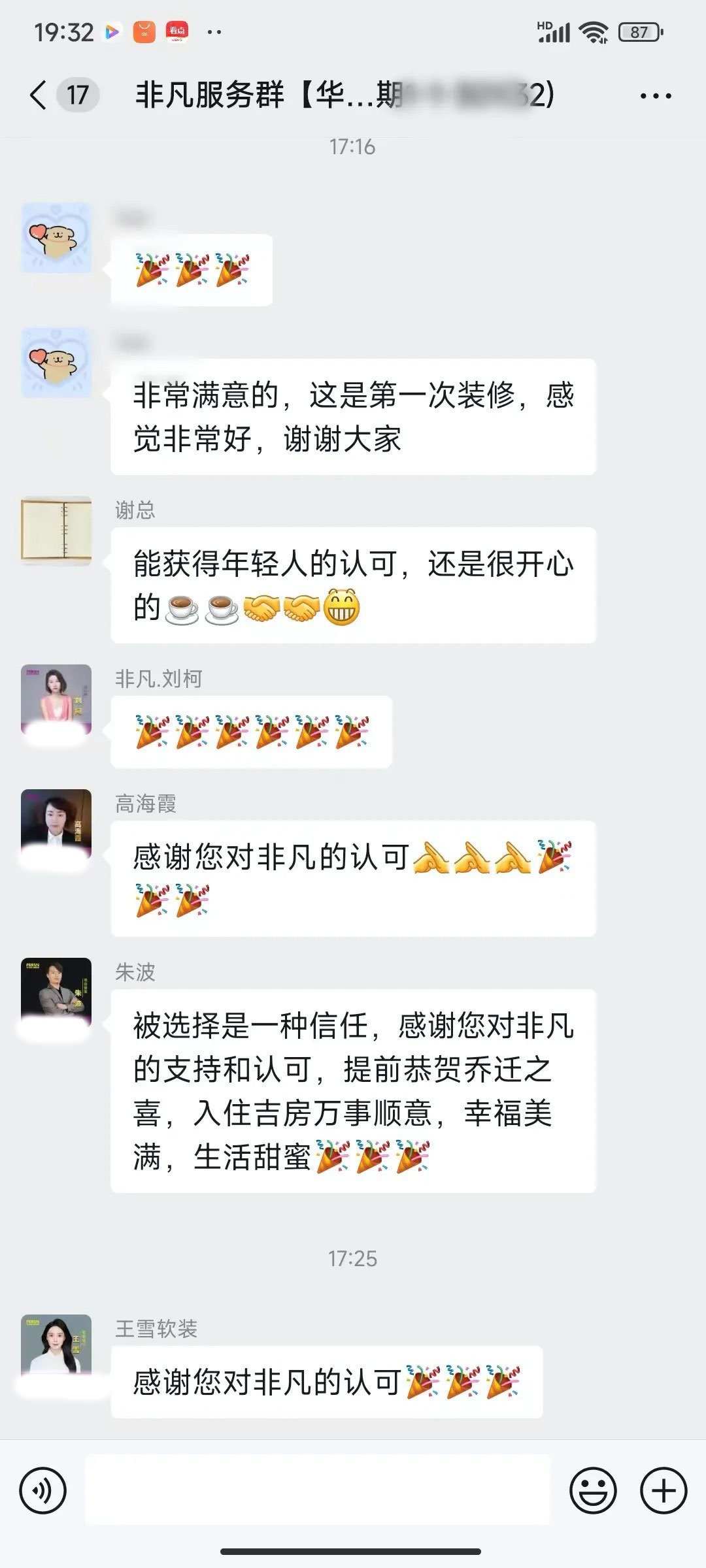This screenshot has width=706, height=1568.
Task: Open 谢总's profile avatar
Action: tap(56, 531)
